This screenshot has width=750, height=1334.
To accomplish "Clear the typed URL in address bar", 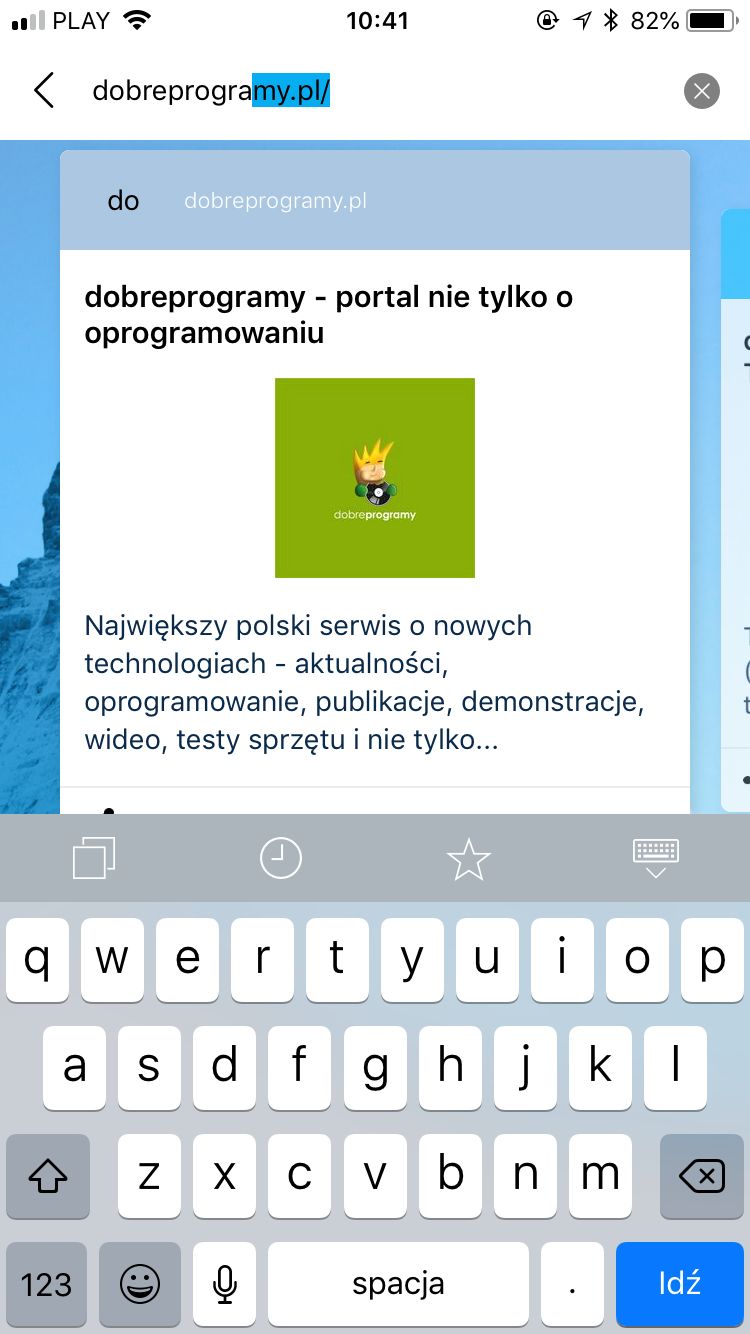I will [702, 91].
